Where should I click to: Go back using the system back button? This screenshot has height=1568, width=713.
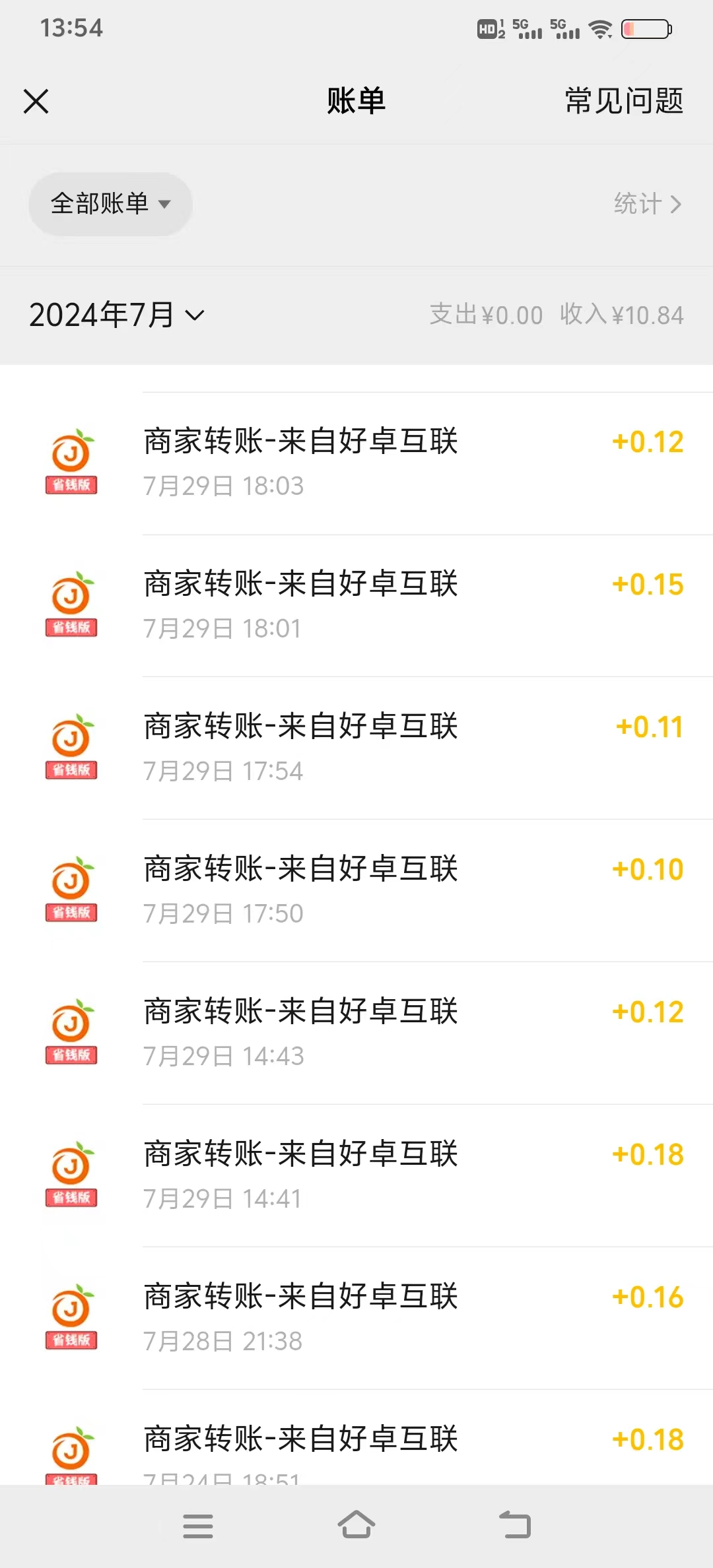[515, 1526]
